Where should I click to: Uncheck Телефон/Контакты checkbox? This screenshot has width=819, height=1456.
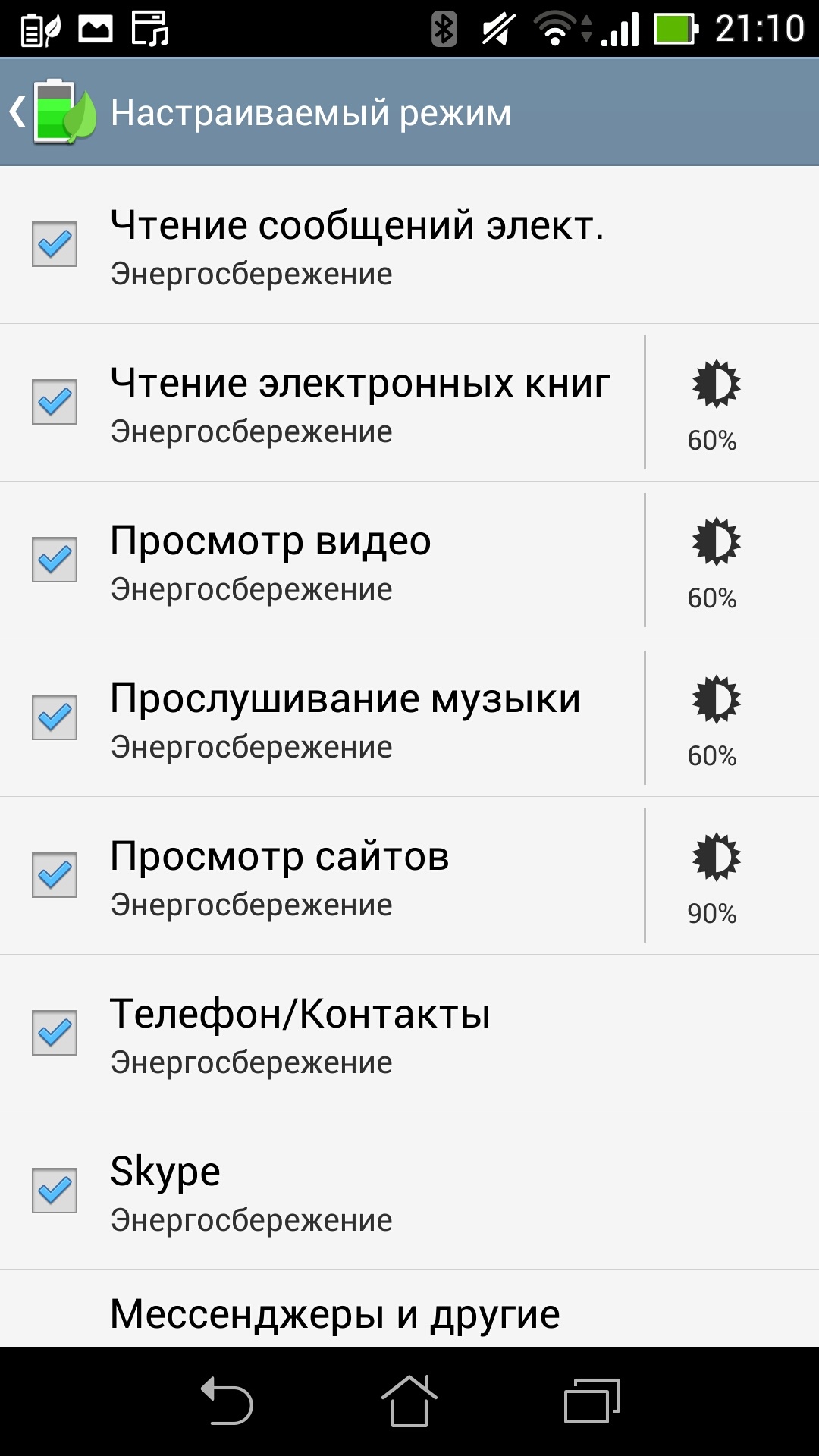click(55, 1033)
